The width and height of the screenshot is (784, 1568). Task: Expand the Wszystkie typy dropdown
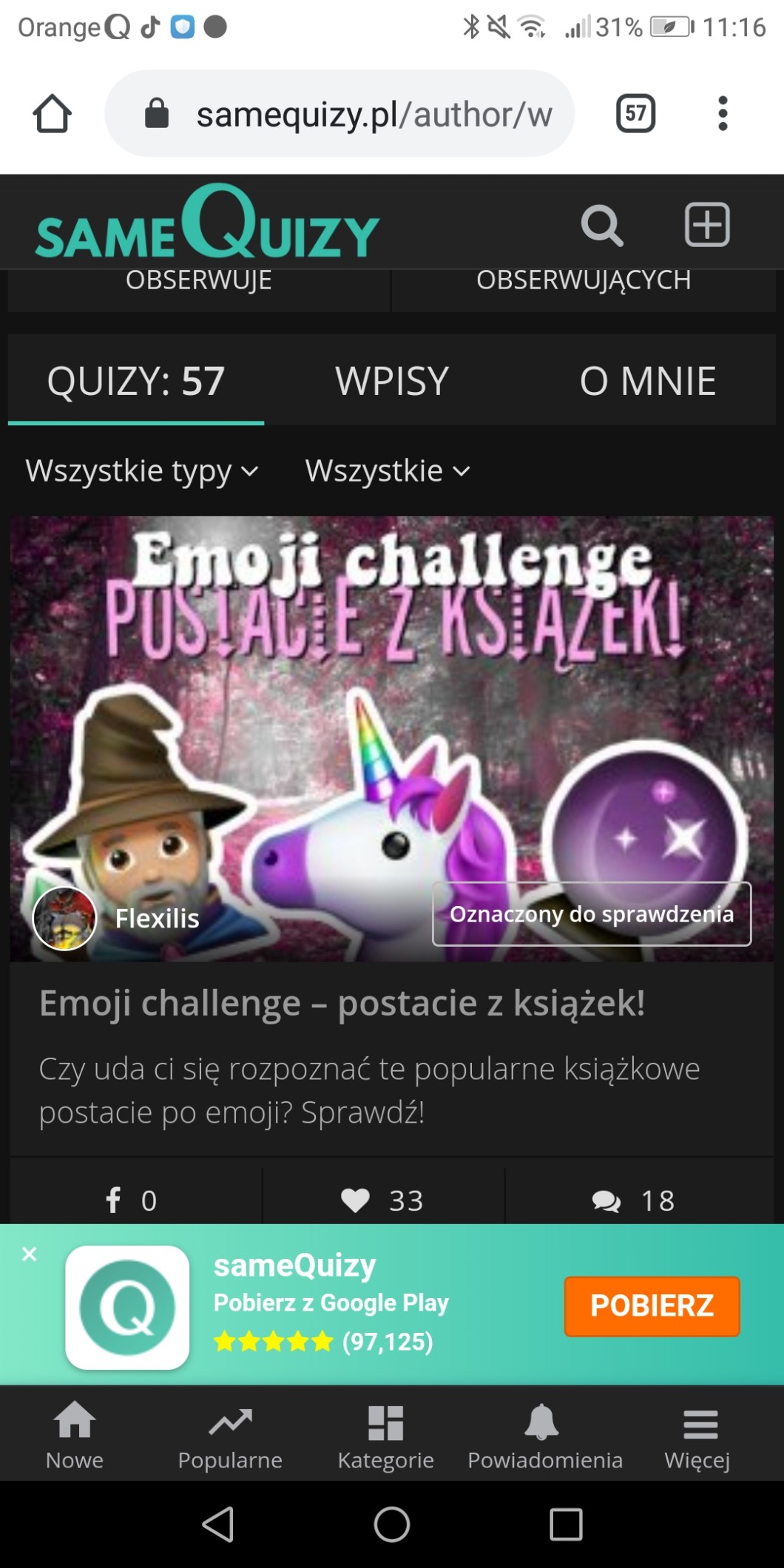coord(142,471)
